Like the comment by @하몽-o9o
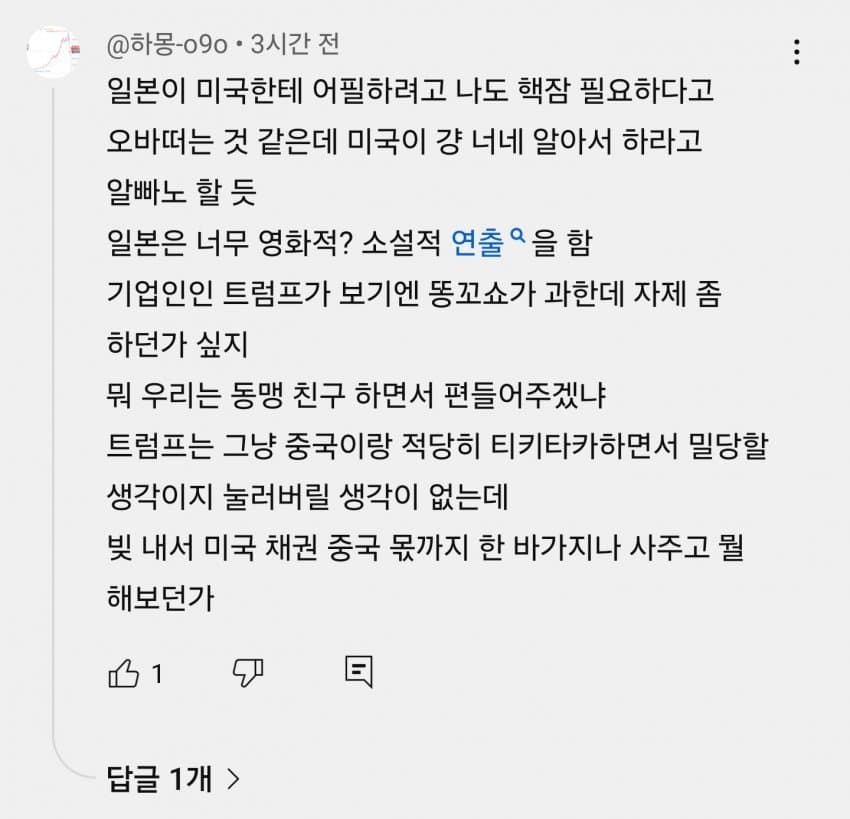Image resolution: width=850 pixels, height=819 pixels. (x=123, y=673)
